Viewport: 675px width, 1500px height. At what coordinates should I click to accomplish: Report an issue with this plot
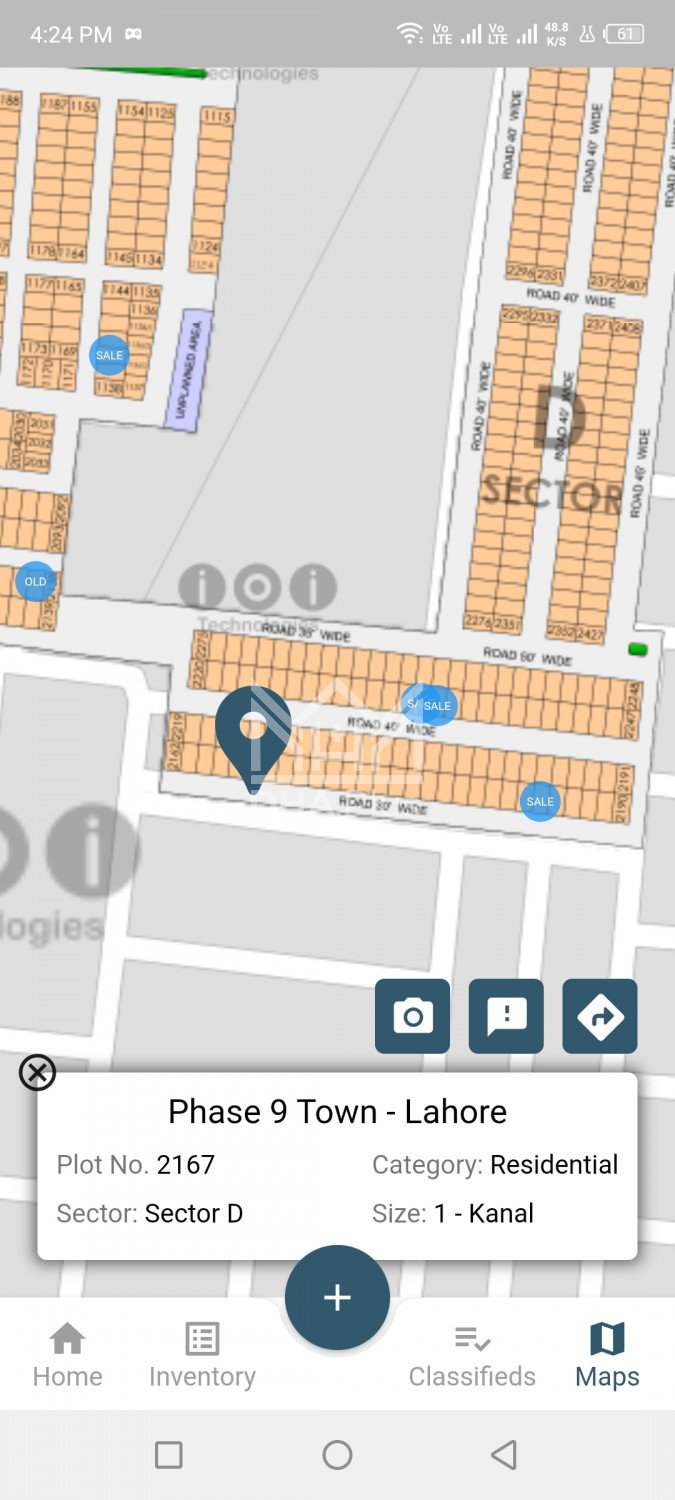coord(506,1016)
